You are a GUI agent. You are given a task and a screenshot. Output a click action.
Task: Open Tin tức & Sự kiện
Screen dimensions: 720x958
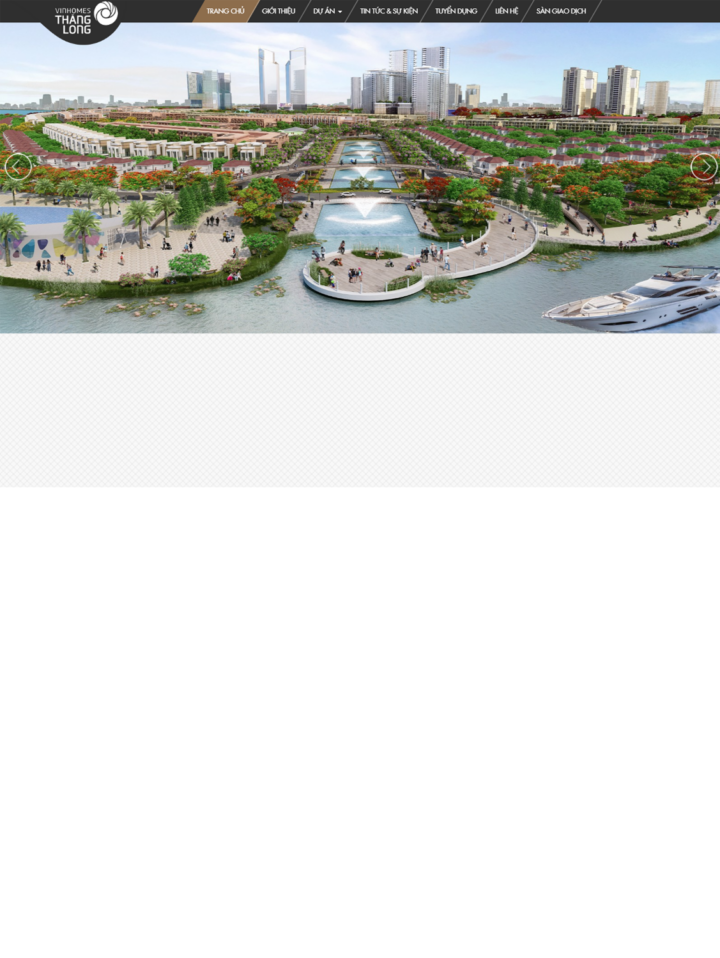389,11
